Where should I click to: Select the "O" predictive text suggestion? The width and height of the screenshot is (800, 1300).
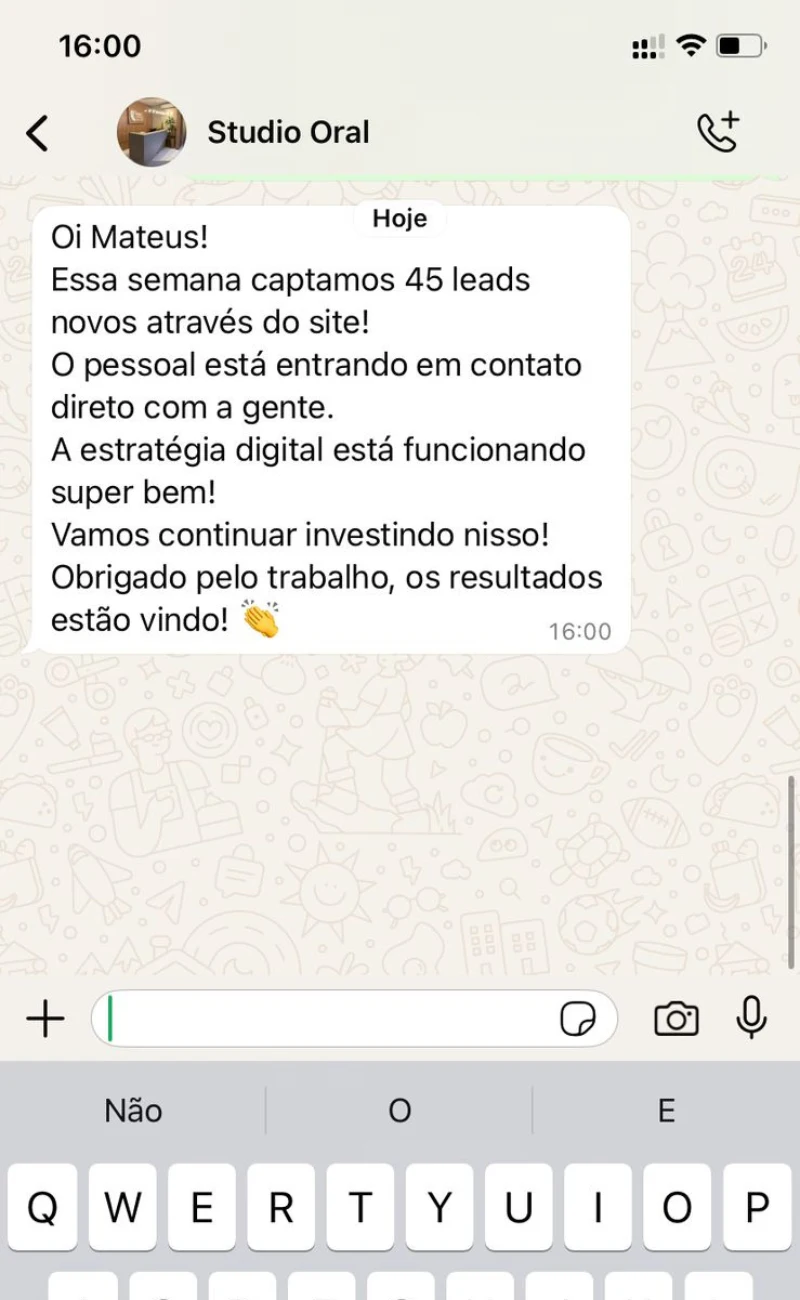click(399, 1110)
